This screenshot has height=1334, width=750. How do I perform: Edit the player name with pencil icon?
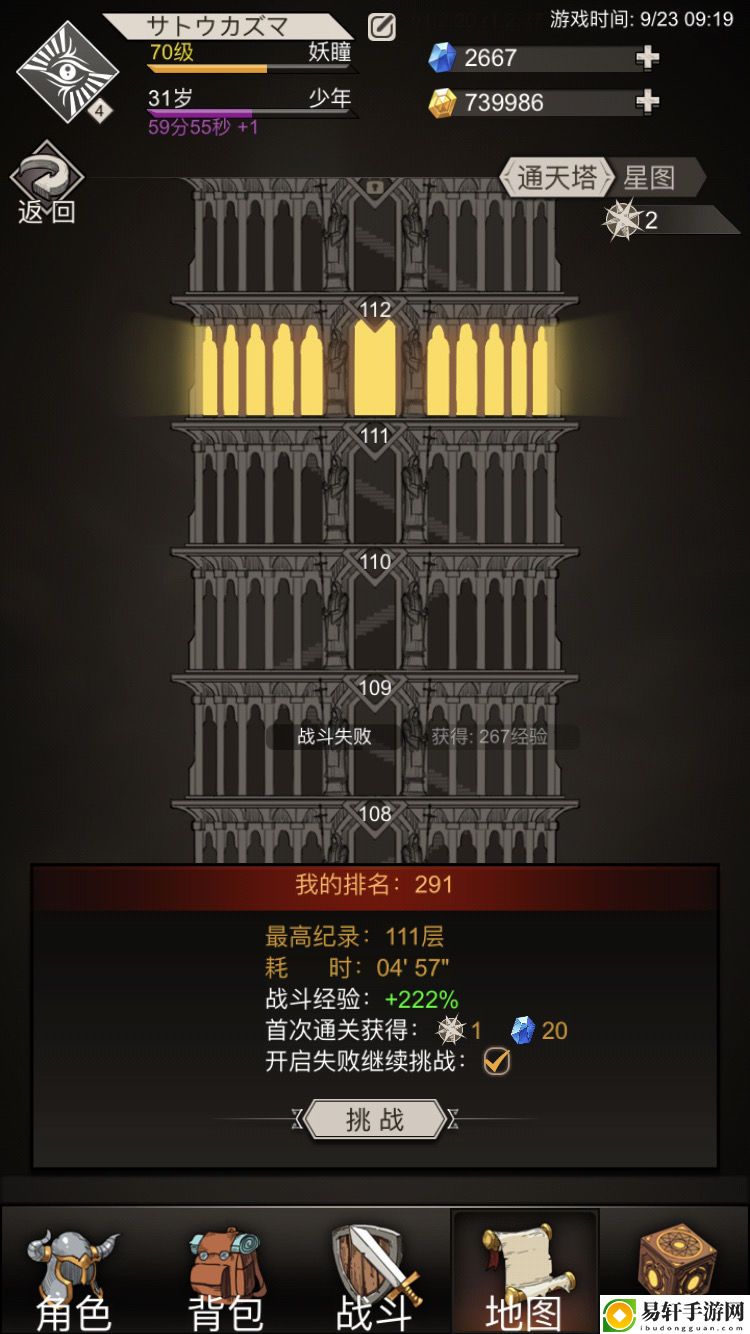[x=382, y=27]
